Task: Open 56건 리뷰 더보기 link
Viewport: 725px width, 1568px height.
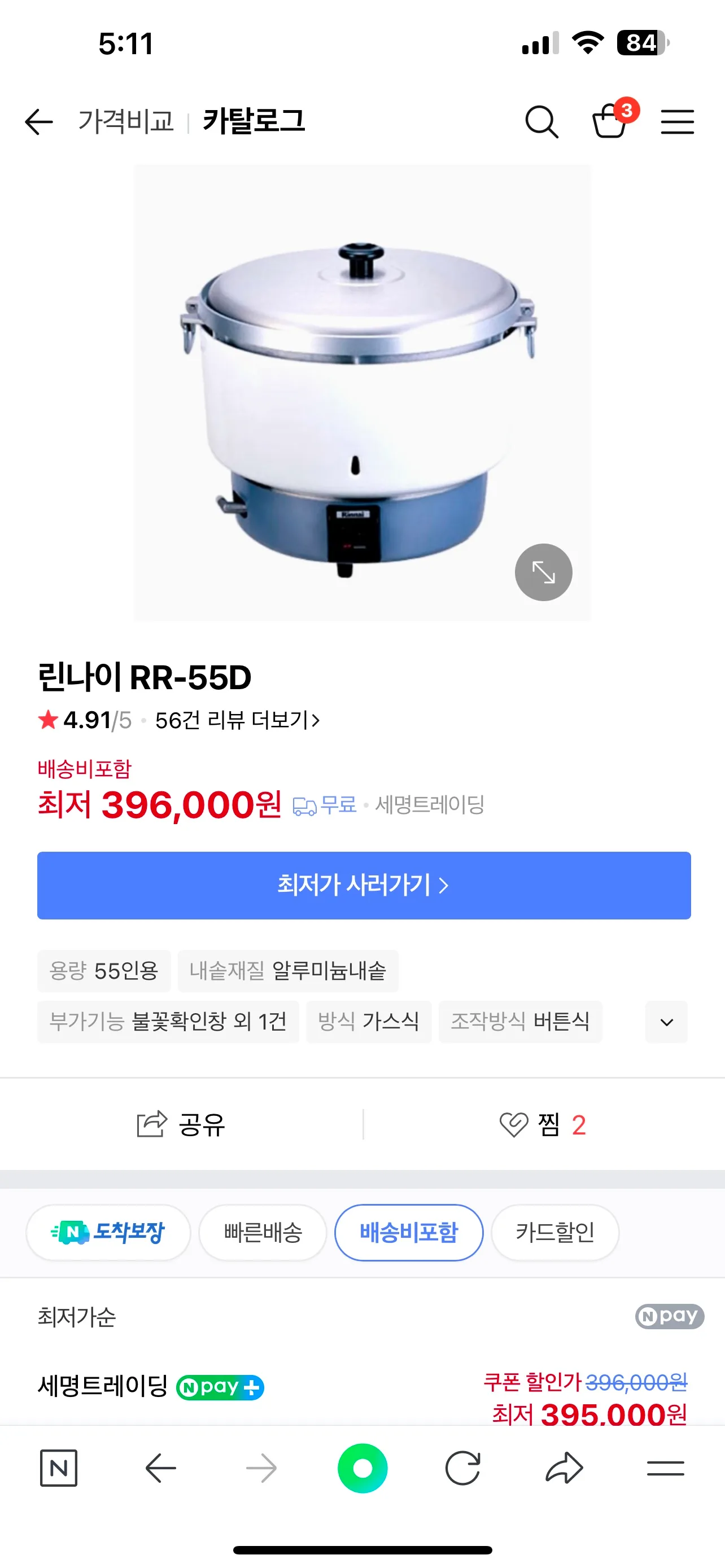Action: 237,720
